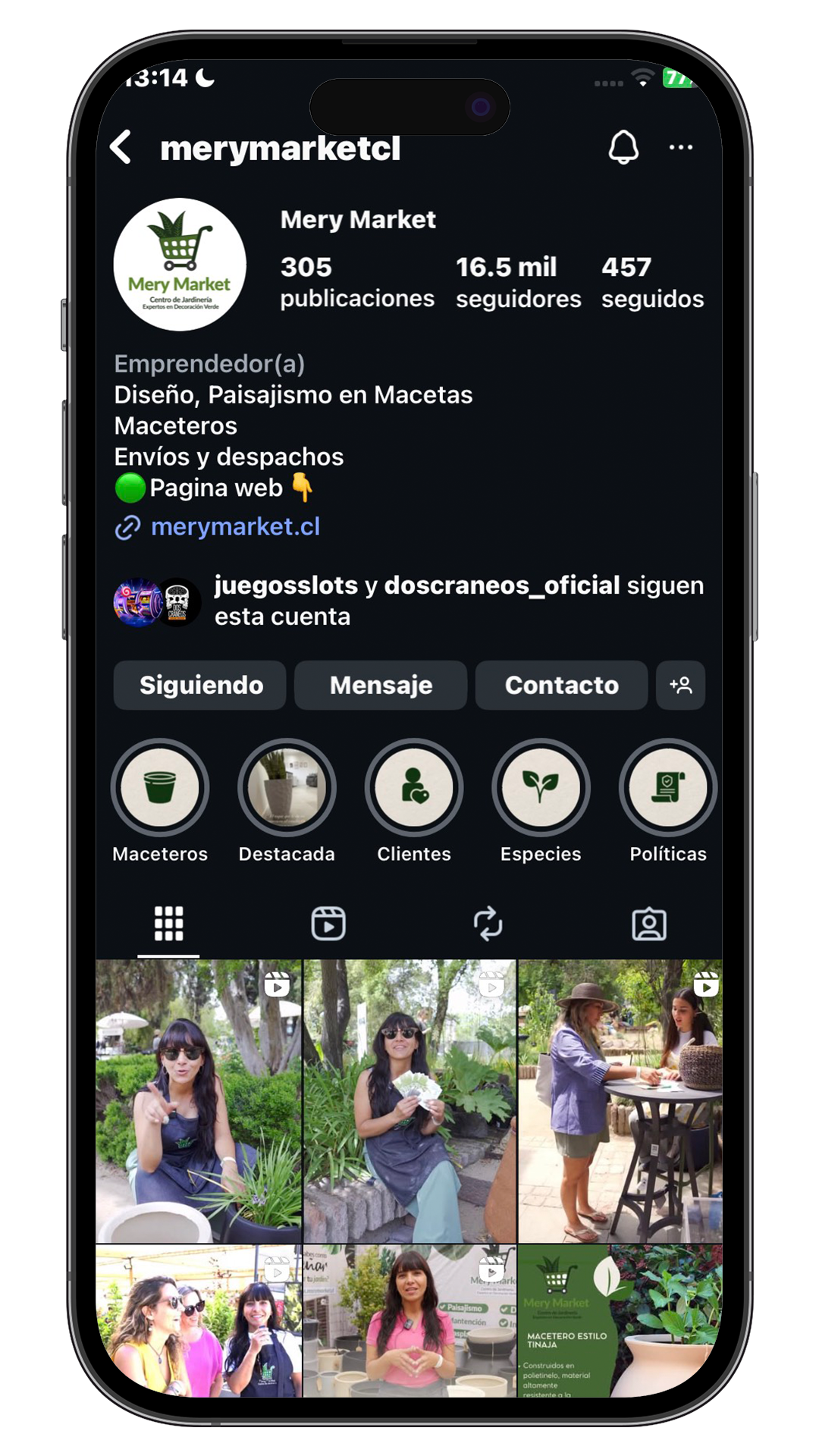View the Clientes highlight
Viewport: 819px width, 1456px height.
[x=414, y=789]
